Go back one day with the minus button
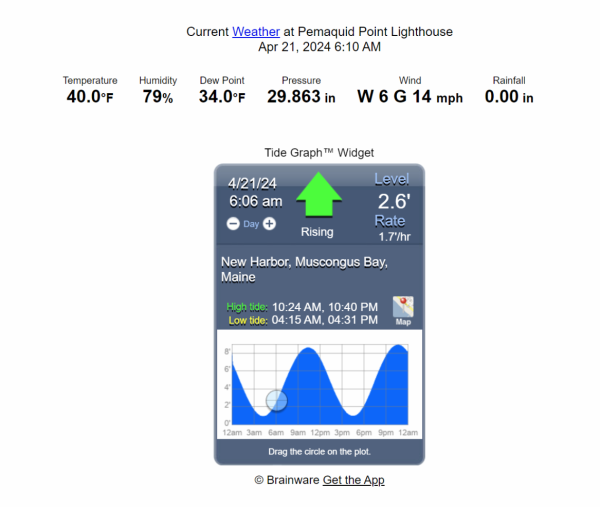The width and height of the screenshot is (600, 507). tap(233, 223)
